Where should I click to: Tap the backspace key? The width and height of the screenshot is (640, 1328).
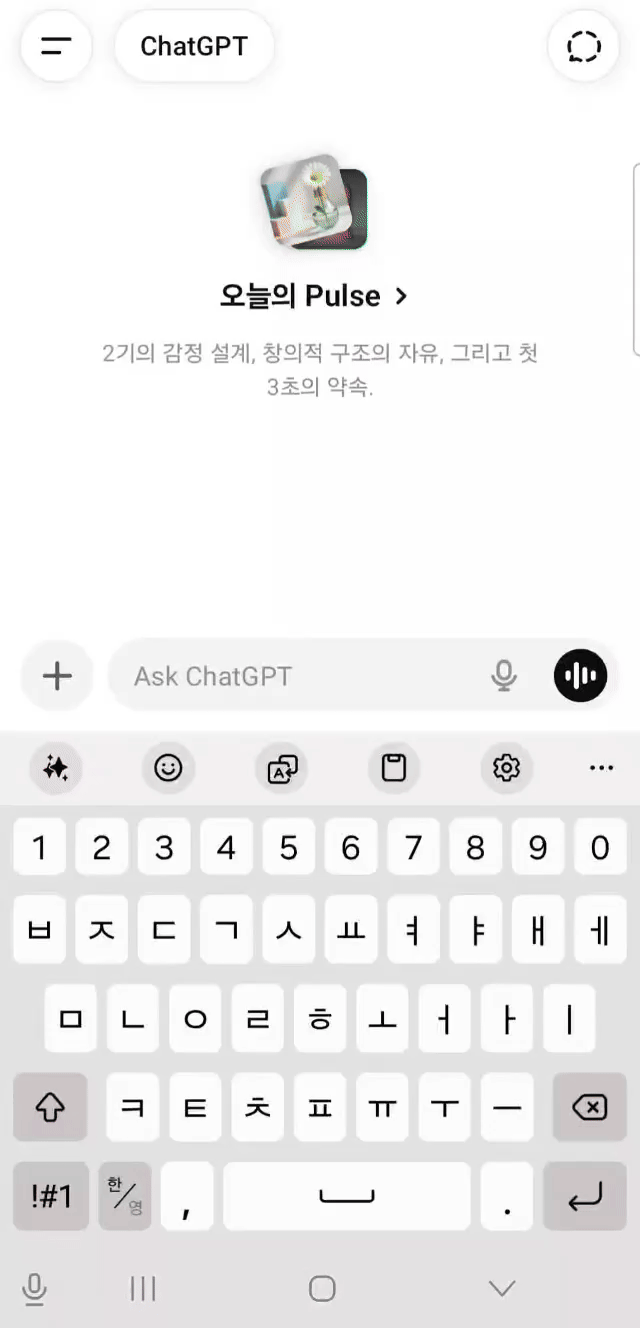pyautogui.click(x=589, y=1107)
